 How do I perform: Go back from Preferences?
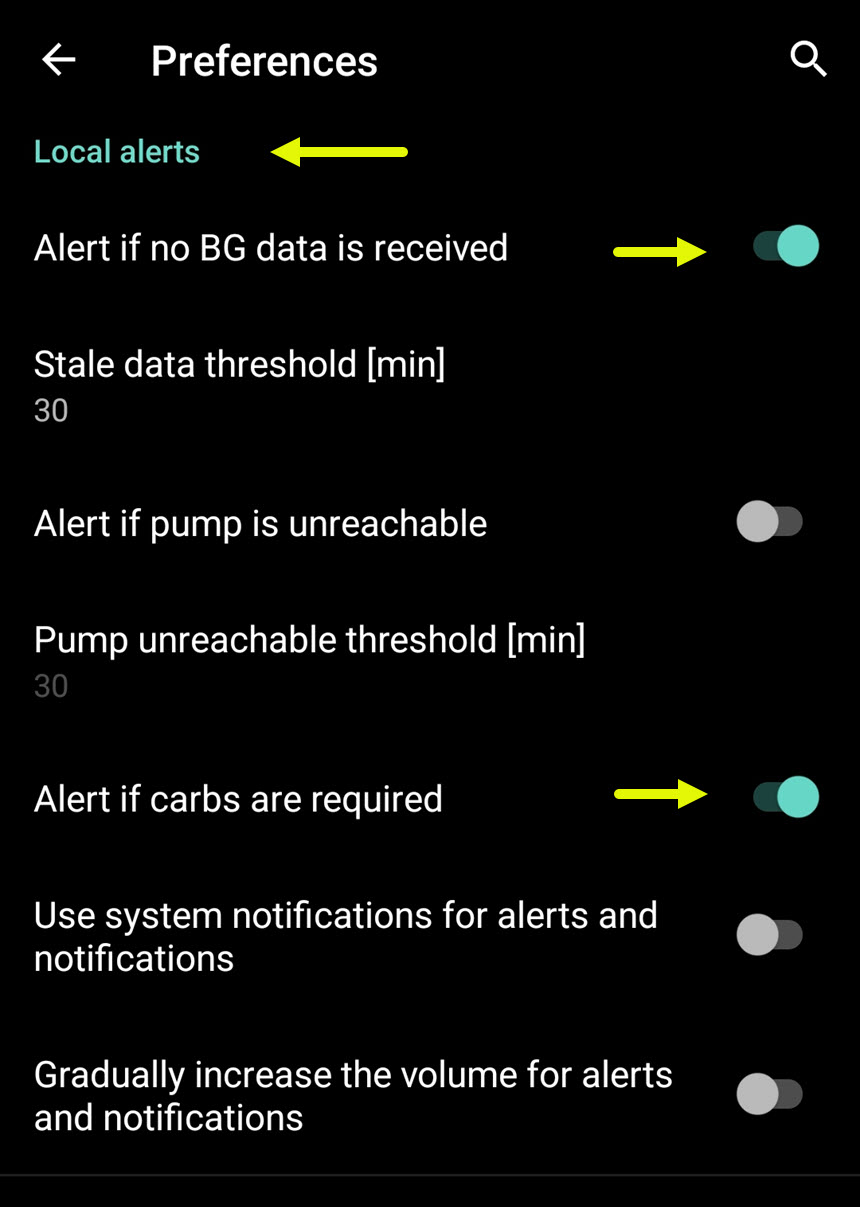[58, 60]
